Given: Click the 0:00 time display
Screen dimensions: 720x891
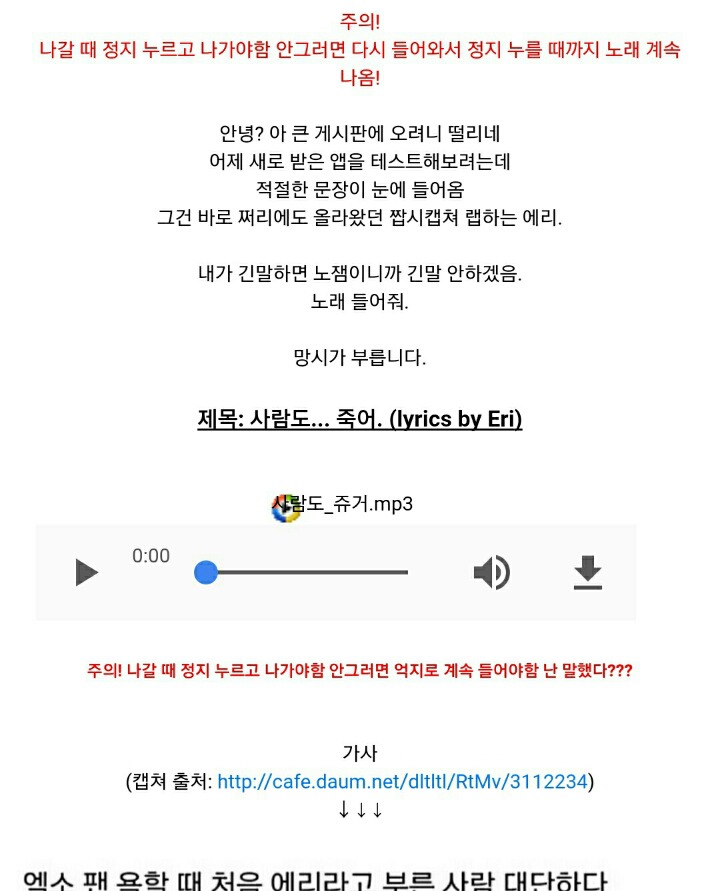Looking at the screenshot, I should [150, 556].
